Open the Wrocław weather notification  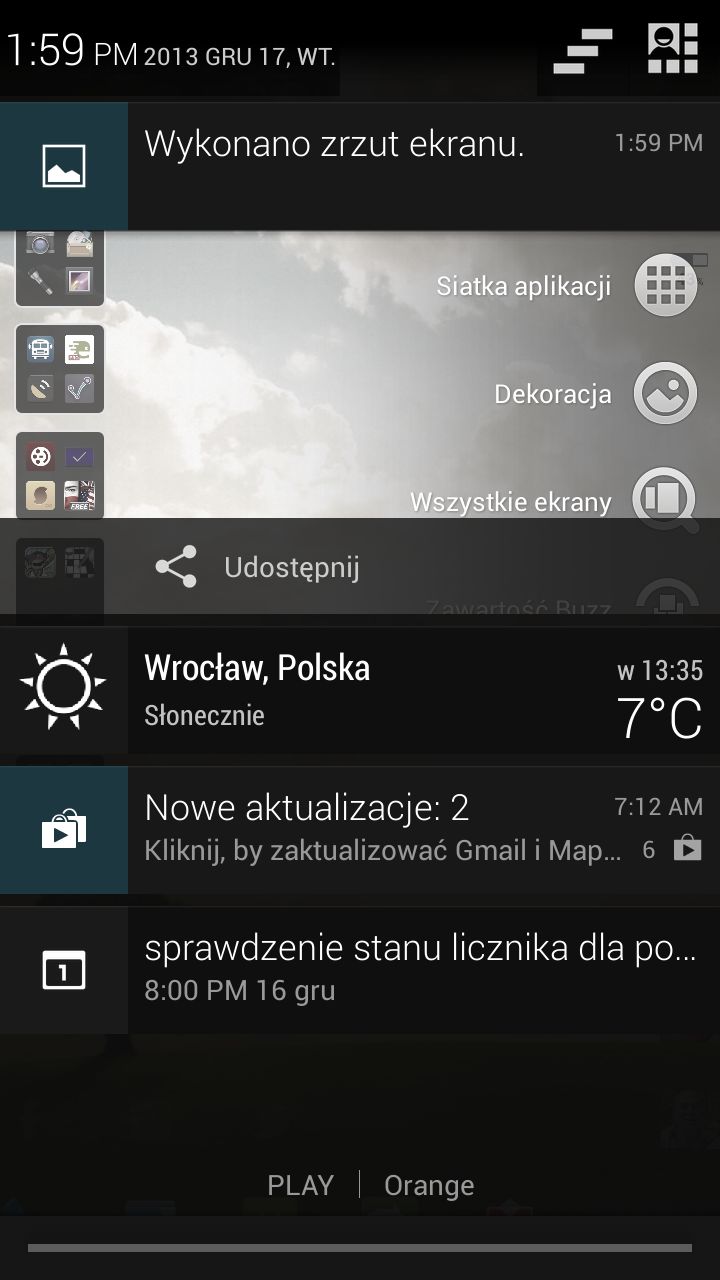360,691
